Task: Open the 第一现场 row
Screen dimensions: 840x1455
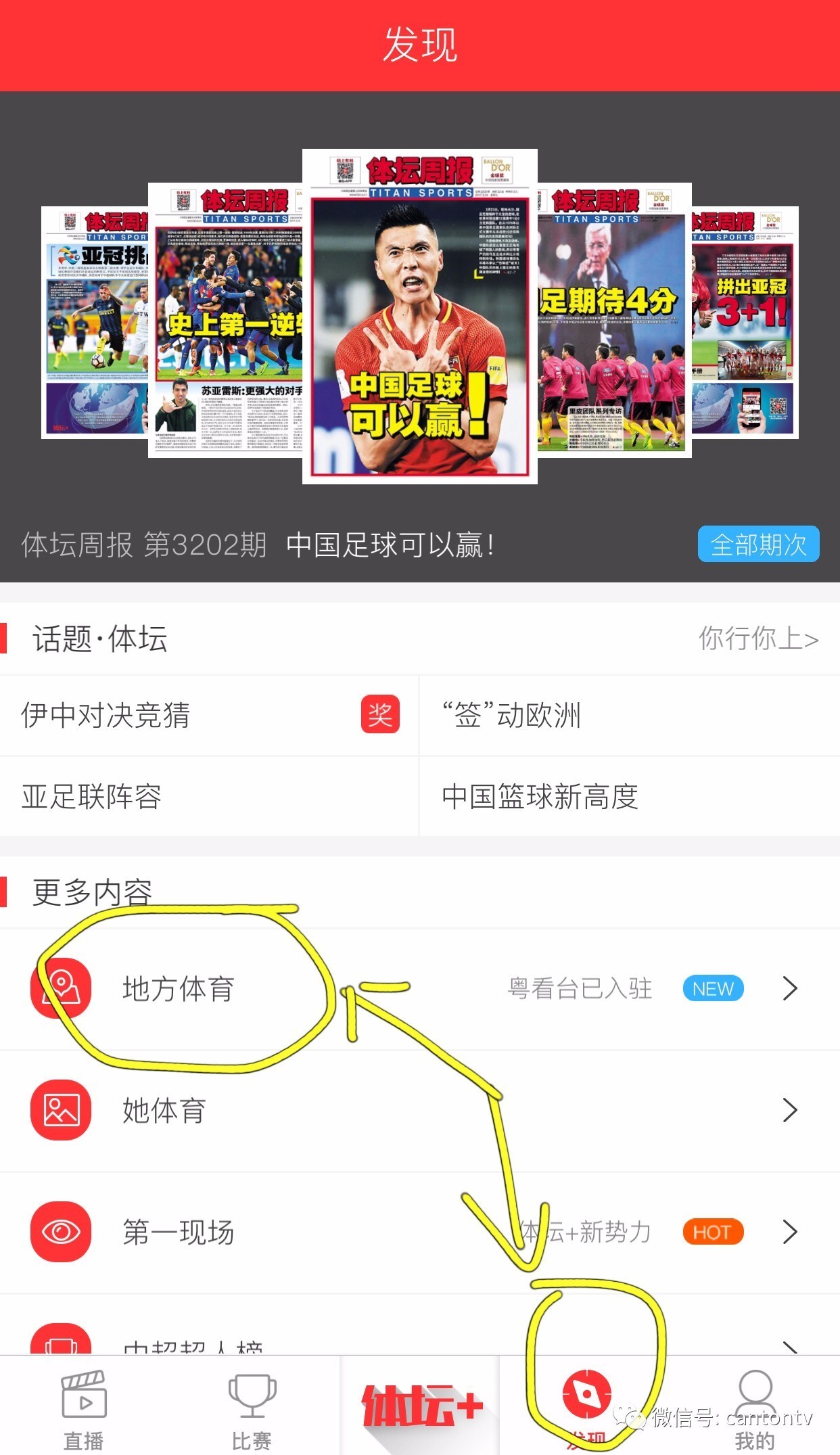Action: 420,1232
